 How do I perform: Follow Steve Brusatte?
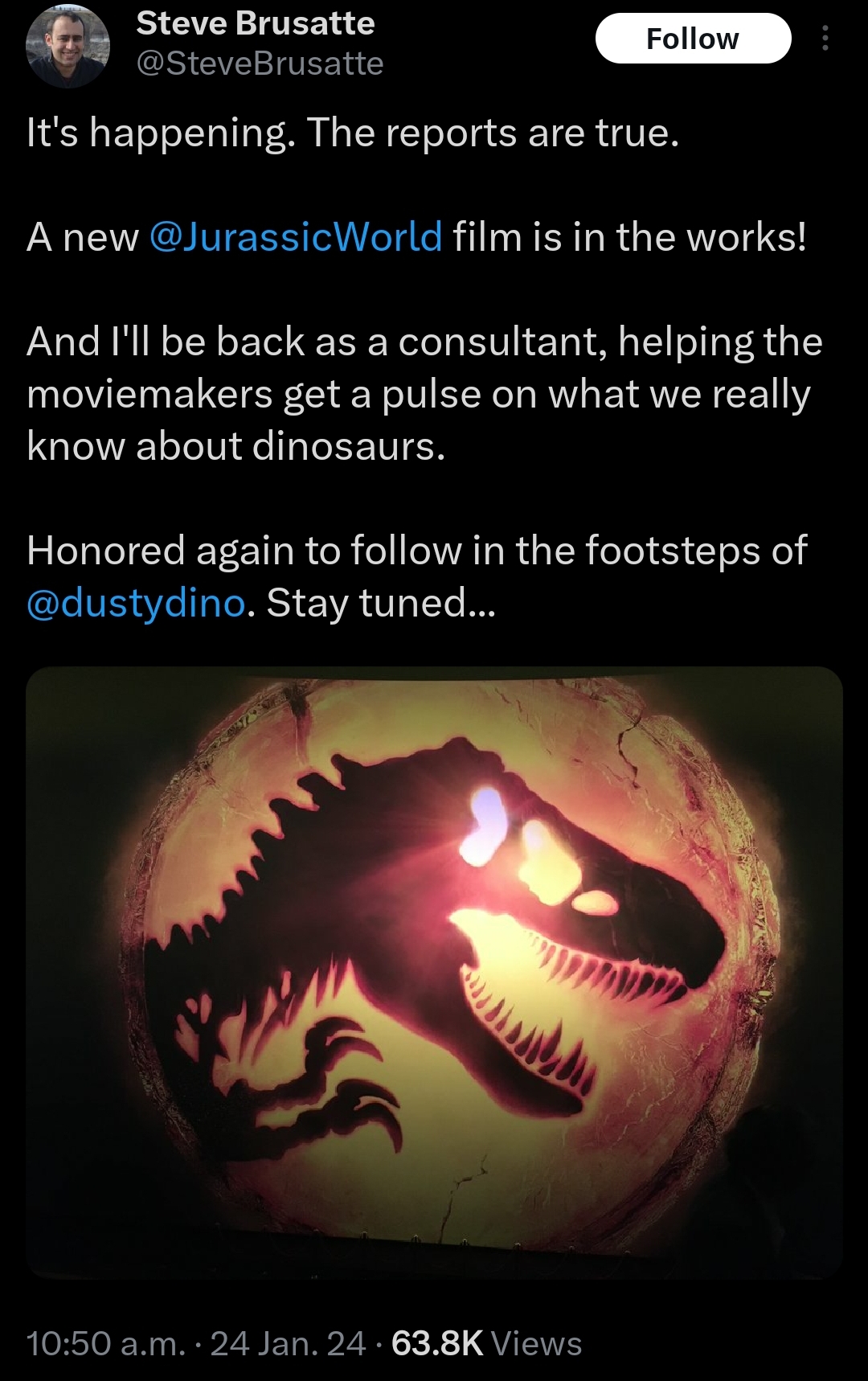click(x=692, y=39)
